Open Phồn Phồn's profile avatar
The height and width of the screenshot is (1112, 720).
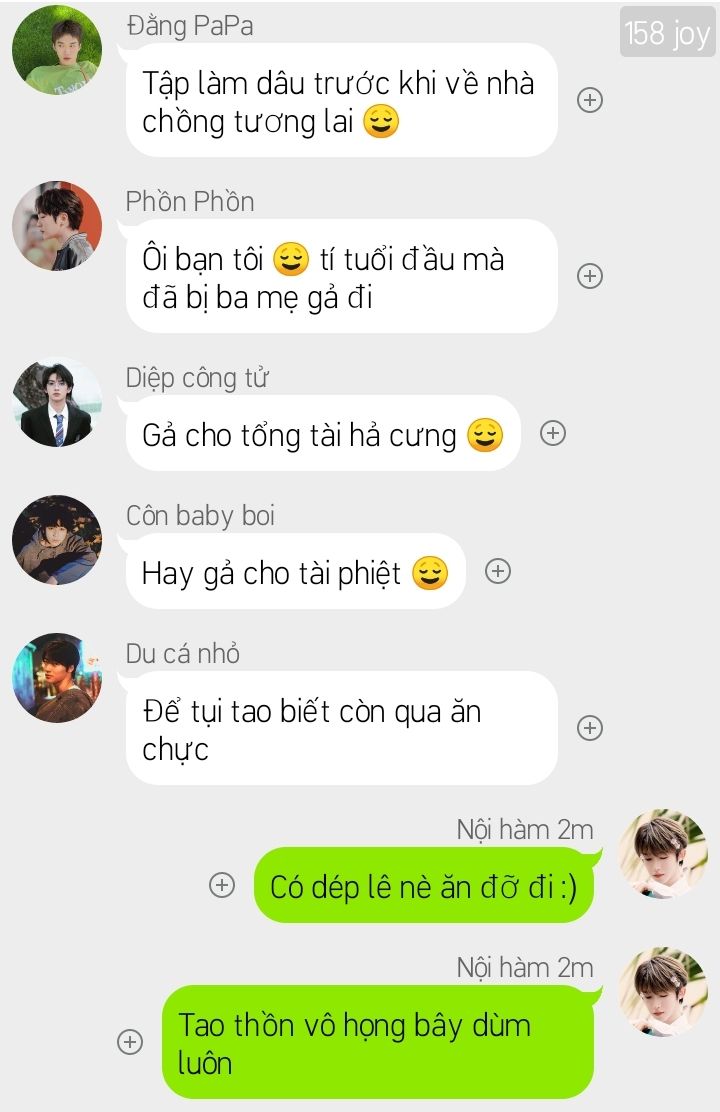57,226
